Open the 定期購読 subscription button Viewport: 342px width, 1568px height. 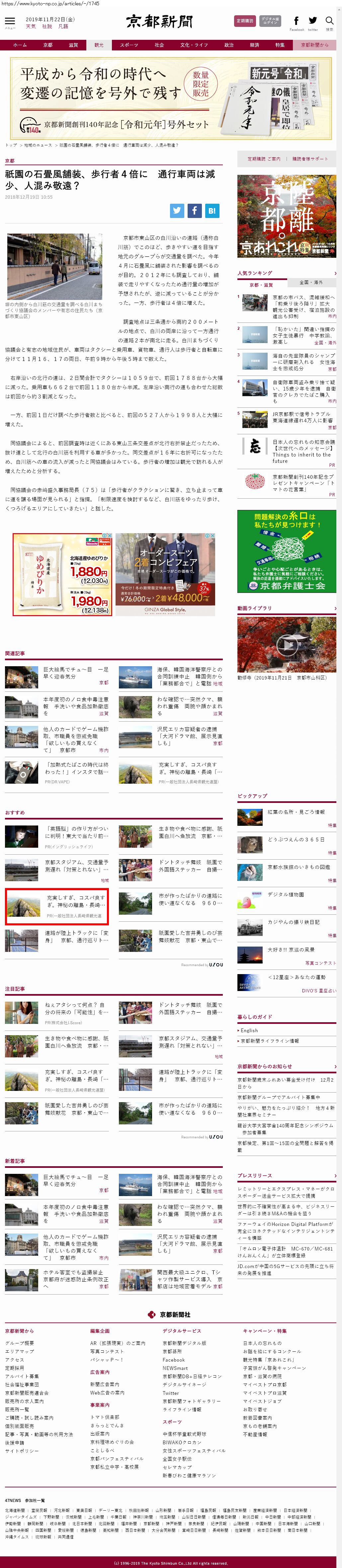(244, 21)
